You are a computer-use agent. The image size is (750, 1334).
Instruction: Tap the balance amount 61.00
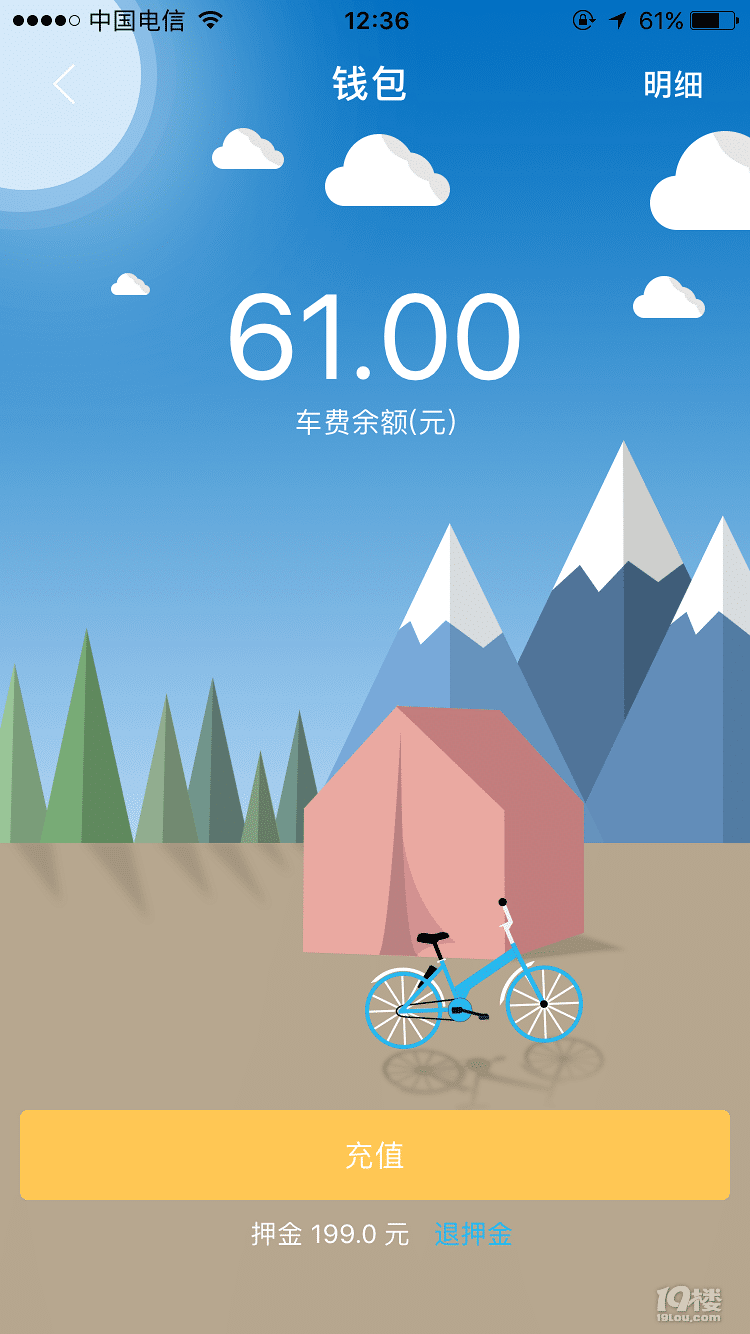point(373,340)
